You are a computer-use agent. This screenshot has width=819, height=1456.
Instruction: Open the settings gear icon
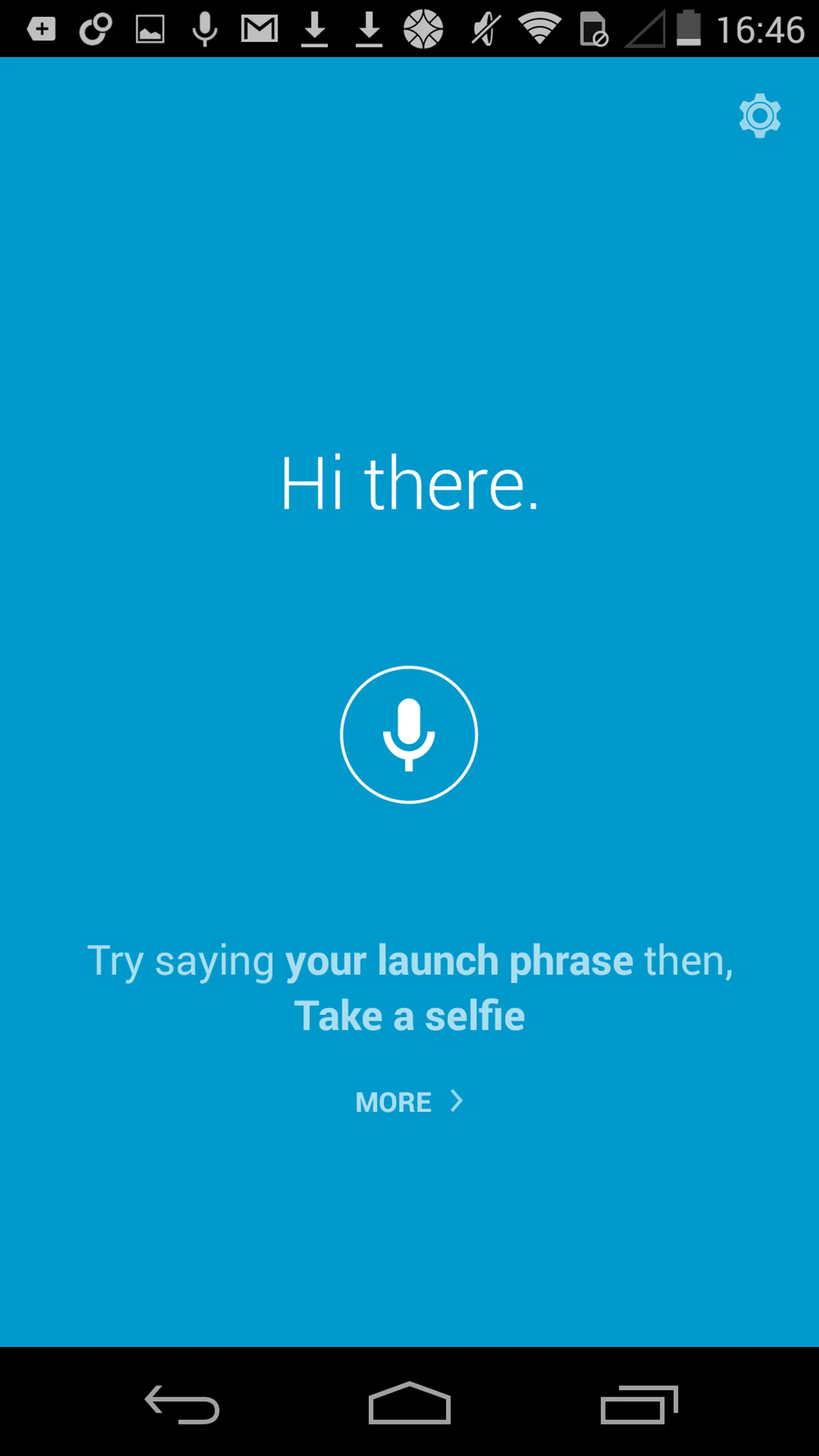pos(760,116)
